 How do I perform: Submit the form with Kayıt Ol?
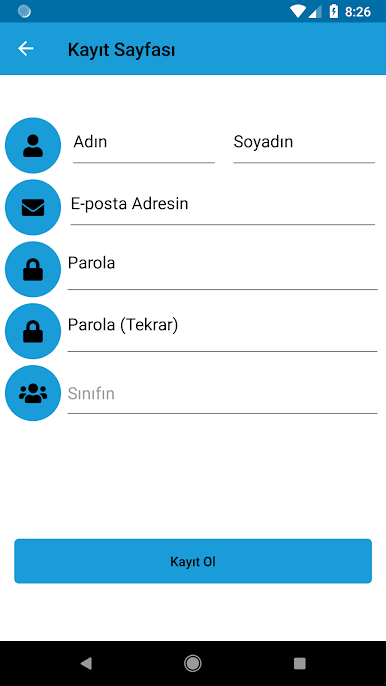coord(193,561)
